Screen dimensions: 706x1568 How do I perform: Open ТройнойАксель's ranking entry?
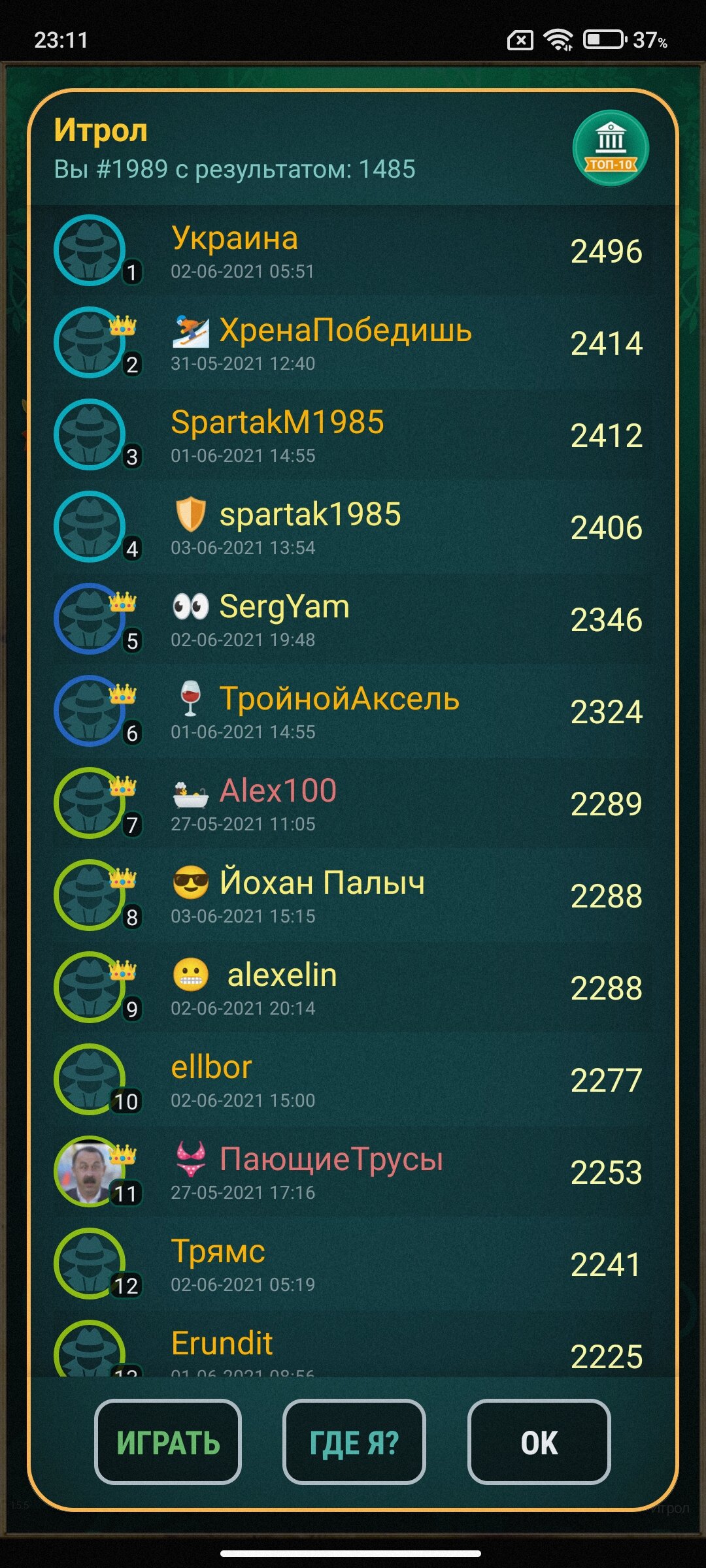(x=353, y=712)
